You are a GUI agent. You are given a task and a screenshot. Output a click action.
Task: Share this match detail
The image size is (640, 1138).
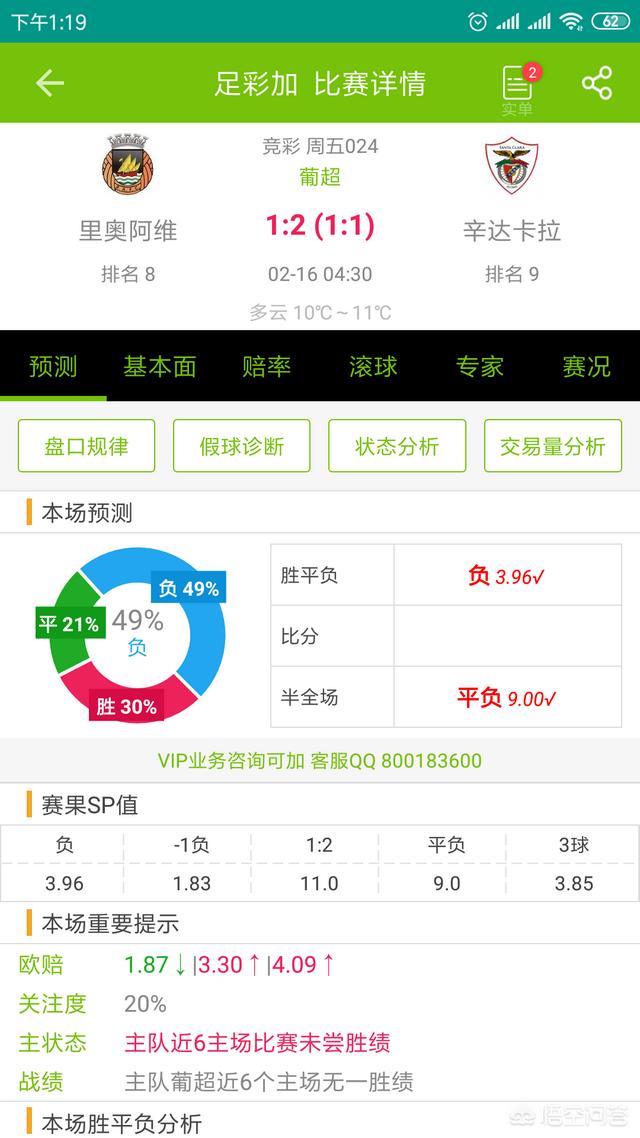pyautogui.click(x=597, y=83)
